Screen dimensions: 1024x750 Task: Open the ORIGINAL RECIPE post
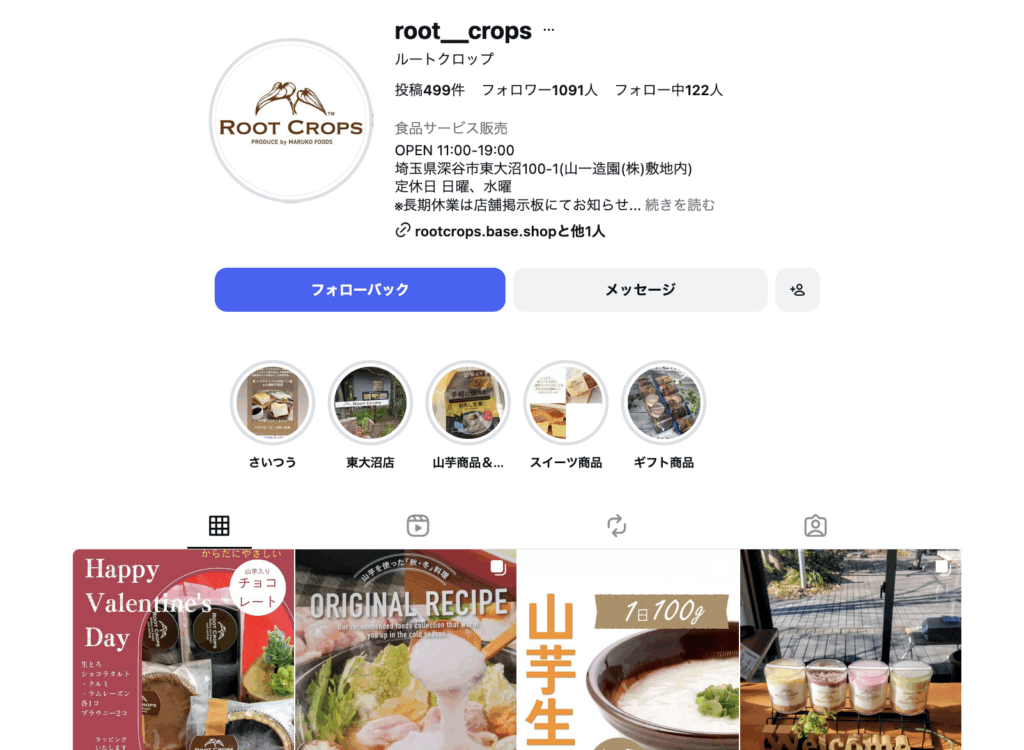(x=405, y=650)
